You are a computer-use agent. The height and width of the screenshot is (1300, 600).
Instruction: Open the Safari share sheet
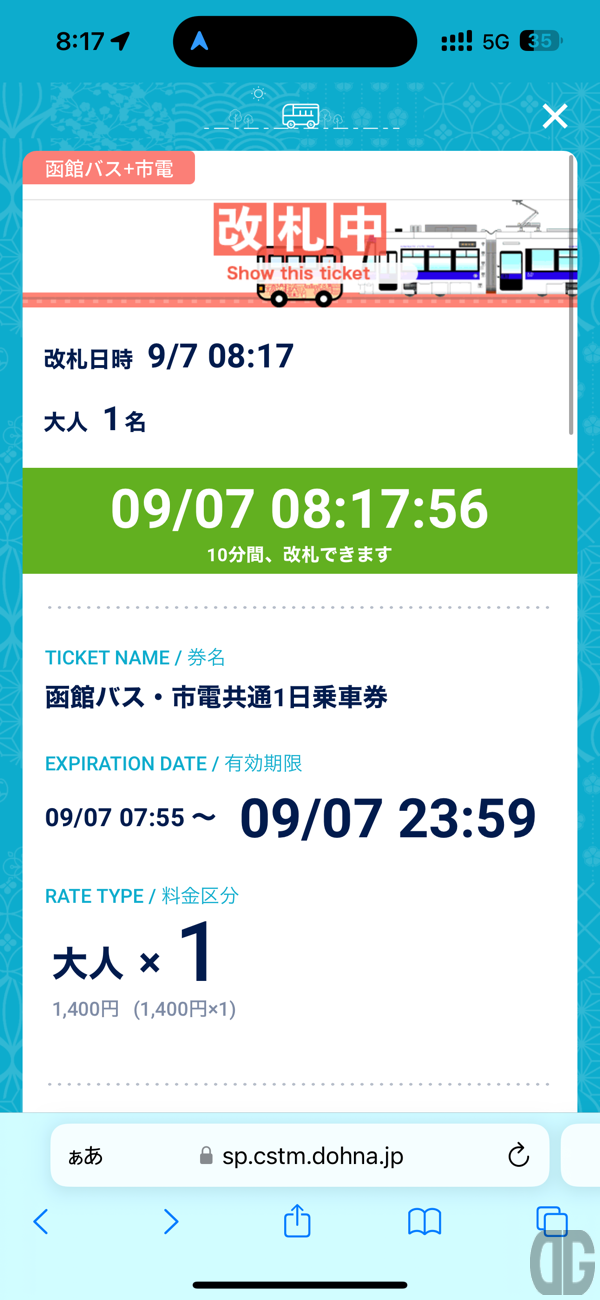coord(297,1220)
